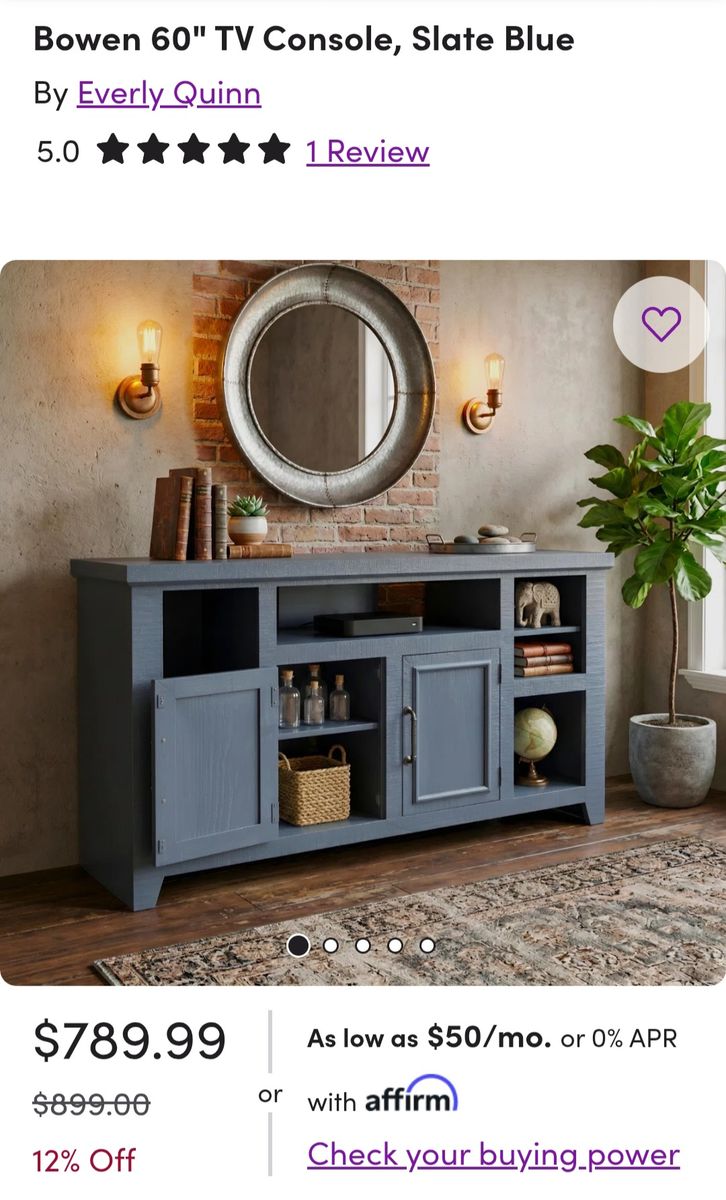Screen dimensions: 726x1200
Task: Open the Bowen TV console product photo
Action: pyautogui.click(x=363, y=622)
